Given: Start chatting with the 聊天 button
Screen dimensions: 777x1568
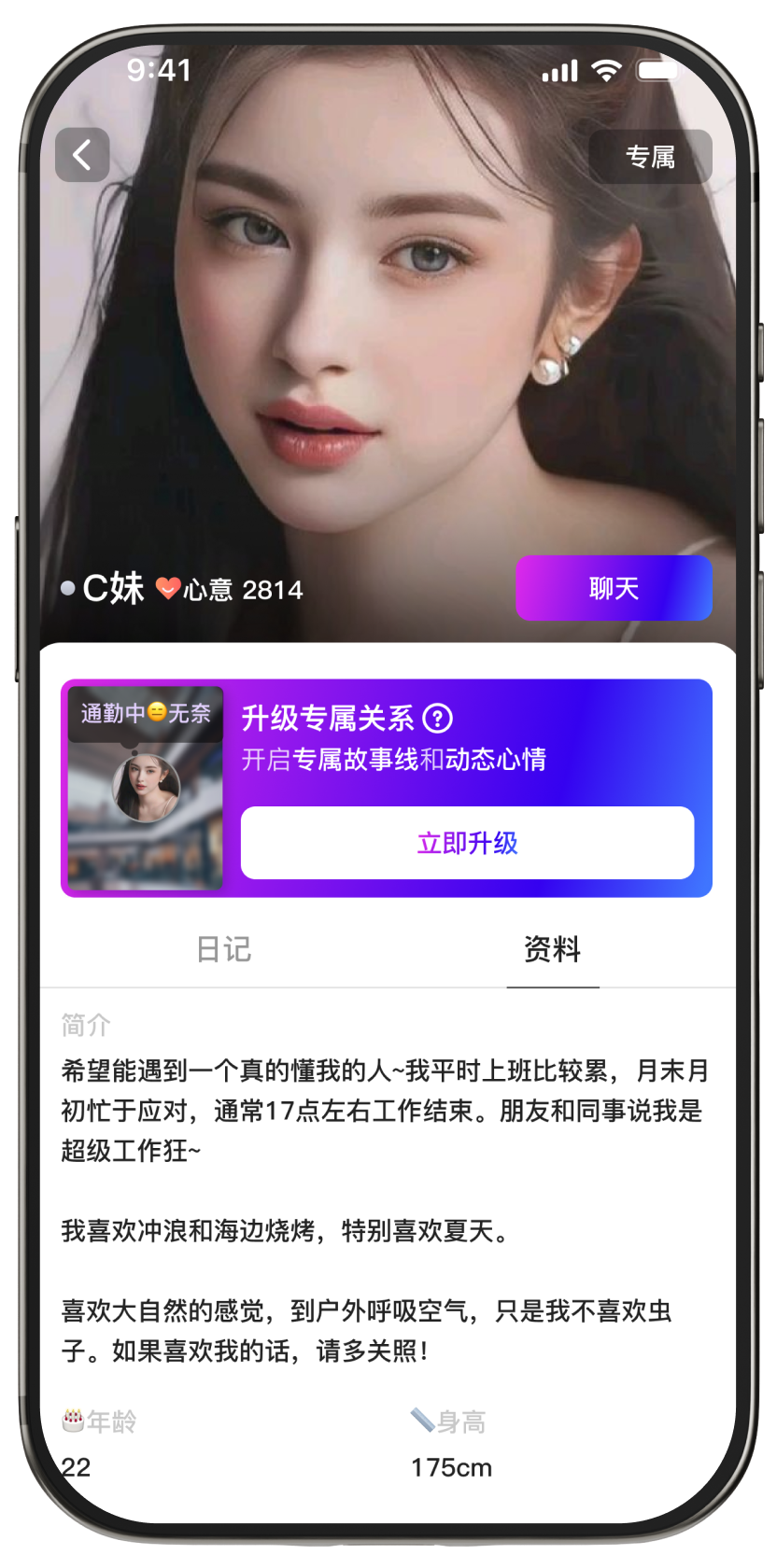Looking at the screenshot, I should click(614, 589).
